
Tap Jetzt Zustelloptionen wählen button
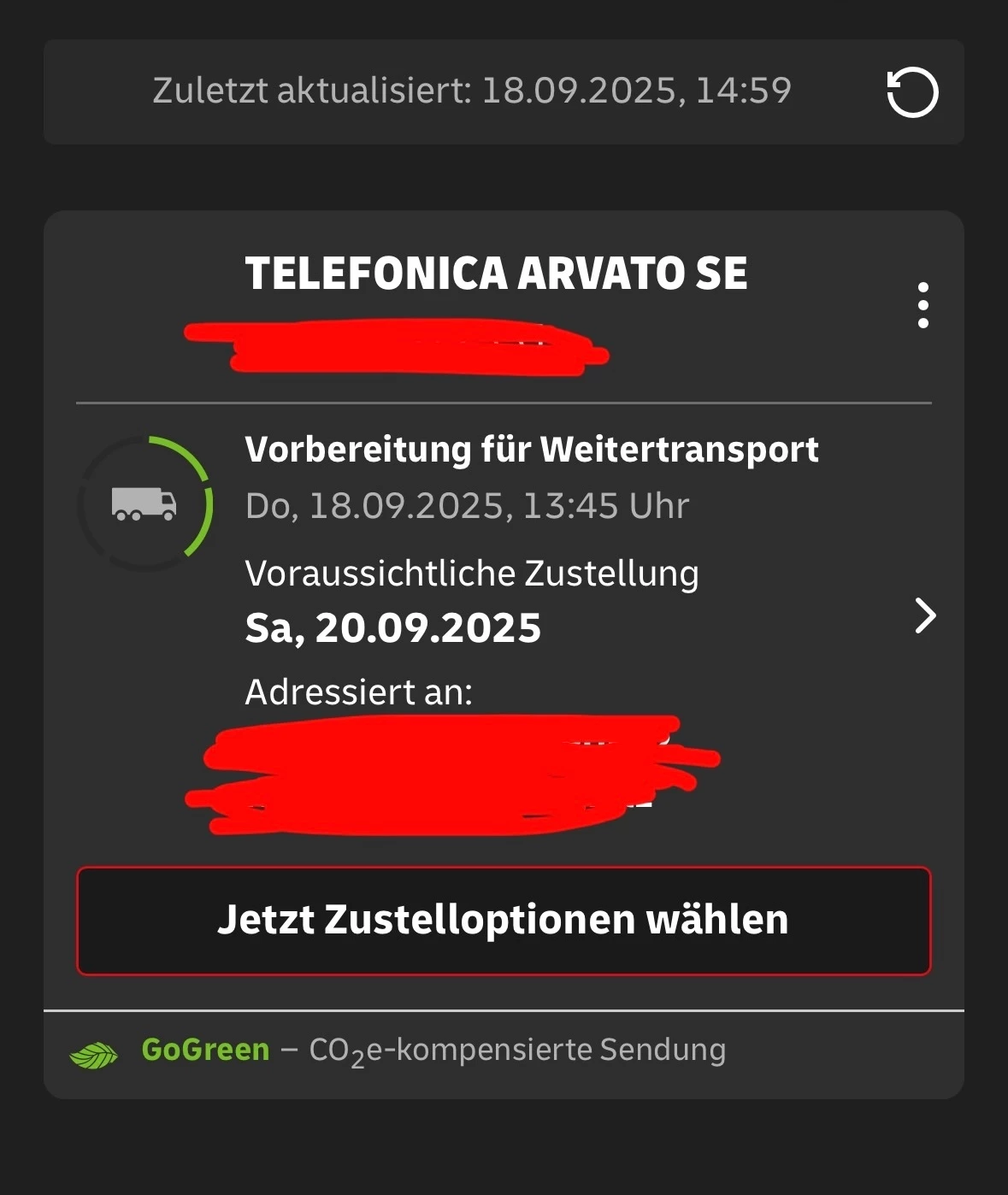(x=504, y=921)
